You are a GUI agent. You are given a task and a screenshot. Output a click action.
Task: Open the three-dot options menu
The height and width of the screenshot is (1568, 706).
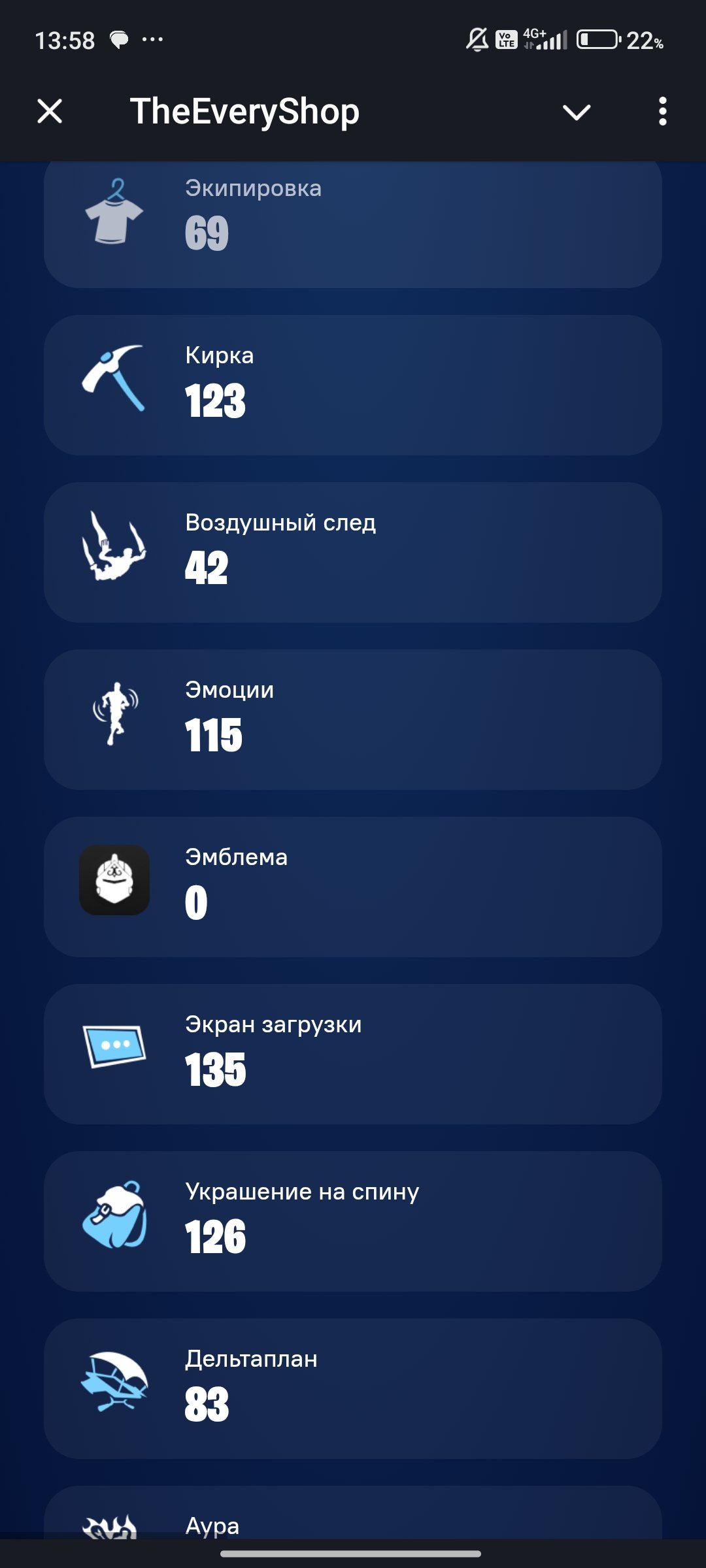[663, 111]
